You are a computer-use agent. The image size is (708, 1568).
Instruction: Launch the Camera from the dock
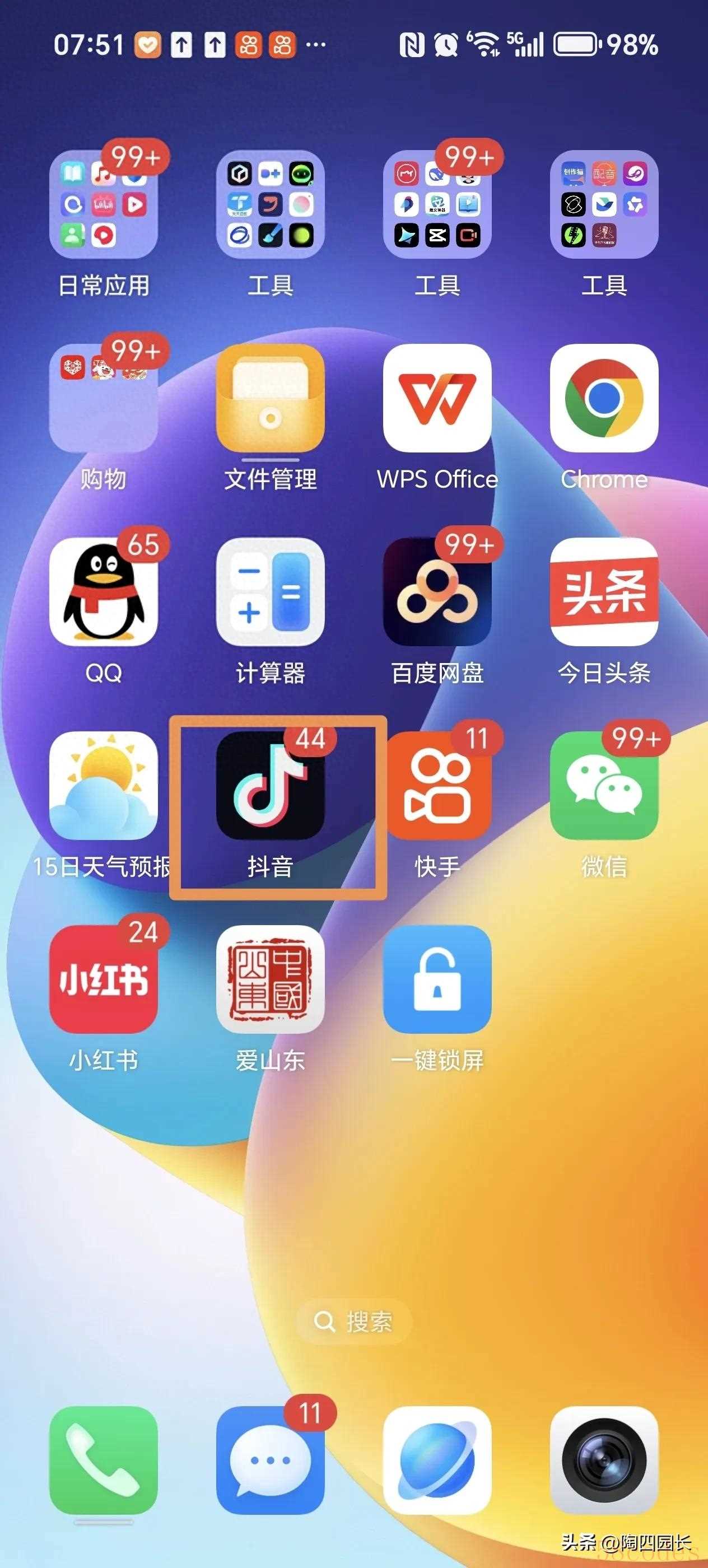click(x=604, y=1460)
